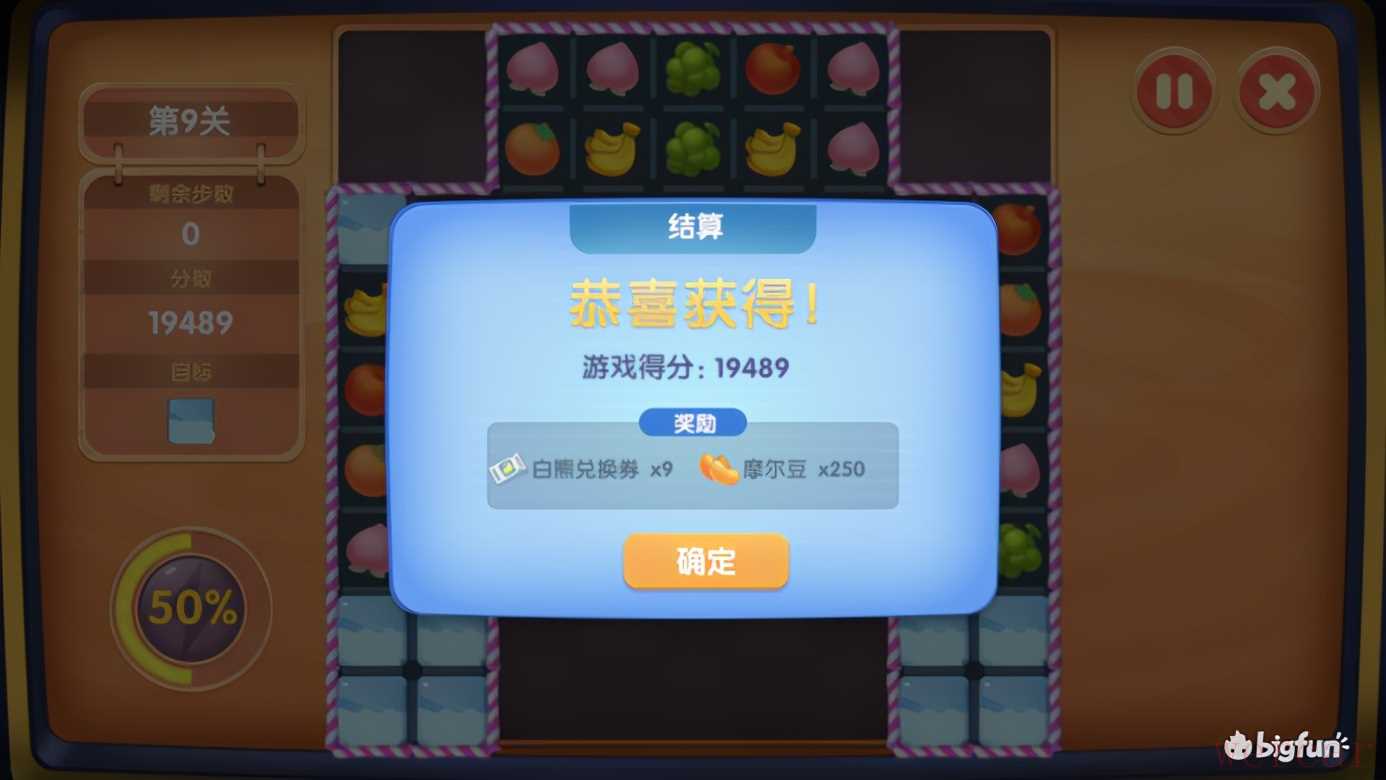Tap 确定 to confirm the results
The width and height of the screenshot is (1386, 780).
[x=706, y=561]
